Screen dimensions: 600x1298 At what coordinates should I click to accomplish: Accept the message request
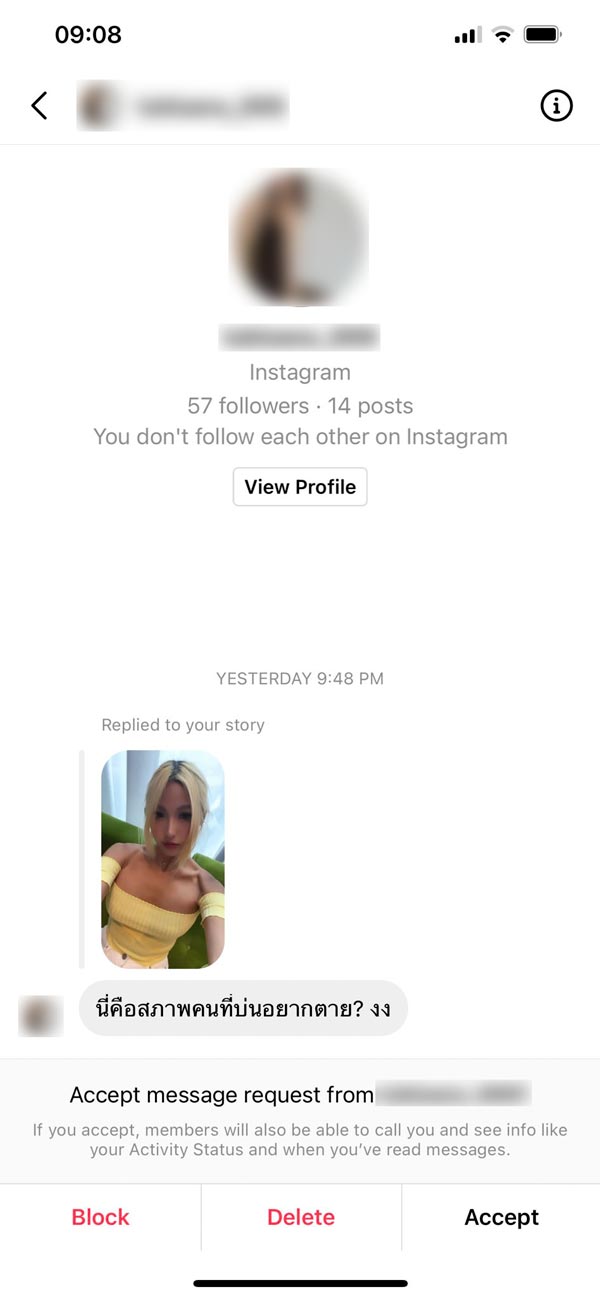501,1217
